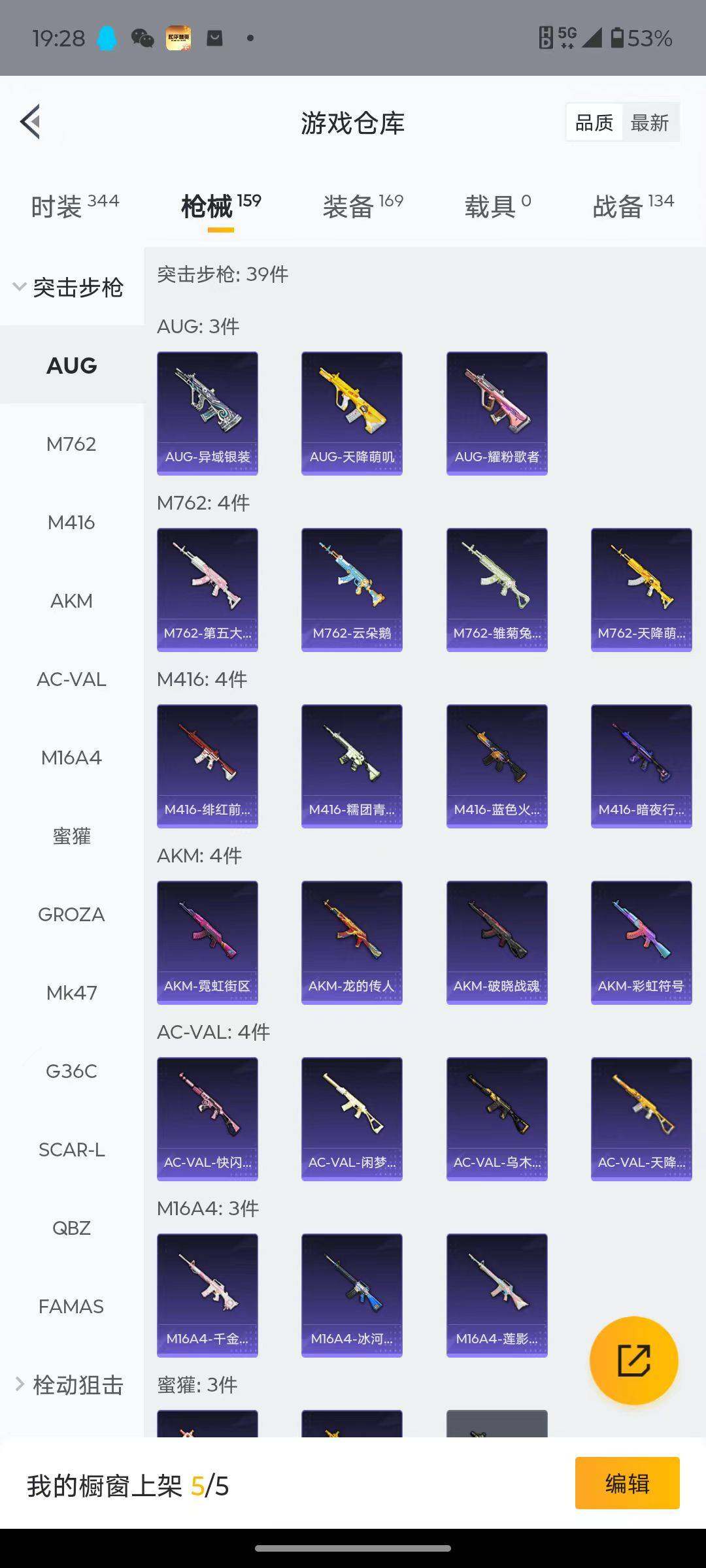The width and height of the screenshot is (706, 1568).
Task: Select GROZA in the weapon list
Action: coord(71,915)
